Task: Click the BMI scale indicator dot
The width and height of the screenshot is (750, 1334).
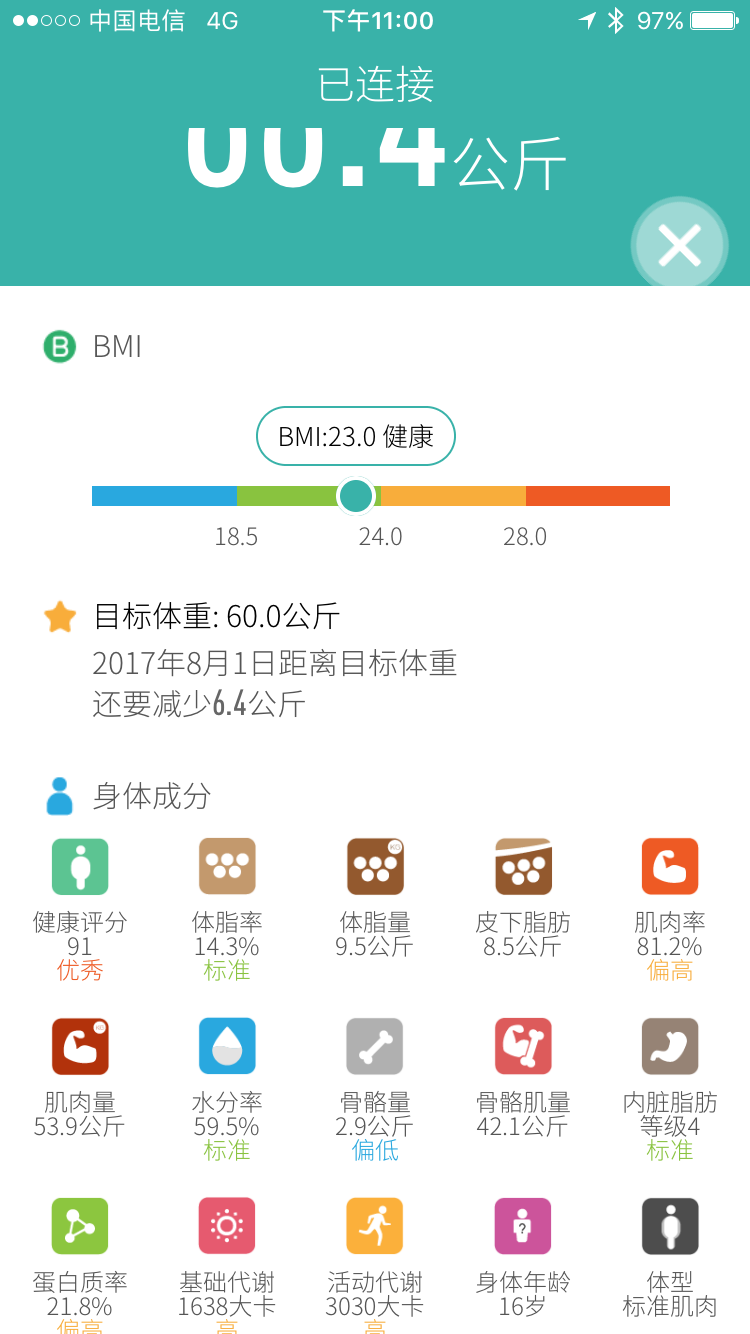Action: pyautogui.click(x=355, y=495)
